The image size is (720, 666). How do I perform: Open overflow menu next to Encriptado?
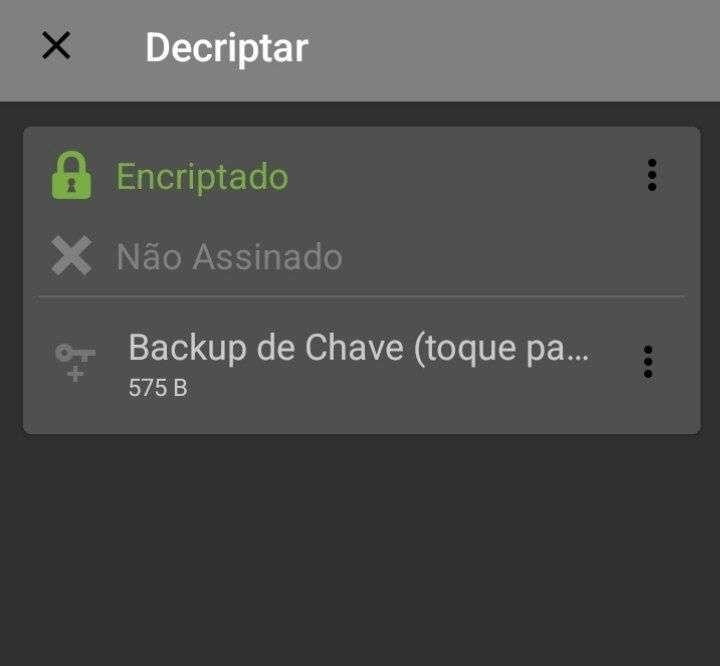click(651, 176)
